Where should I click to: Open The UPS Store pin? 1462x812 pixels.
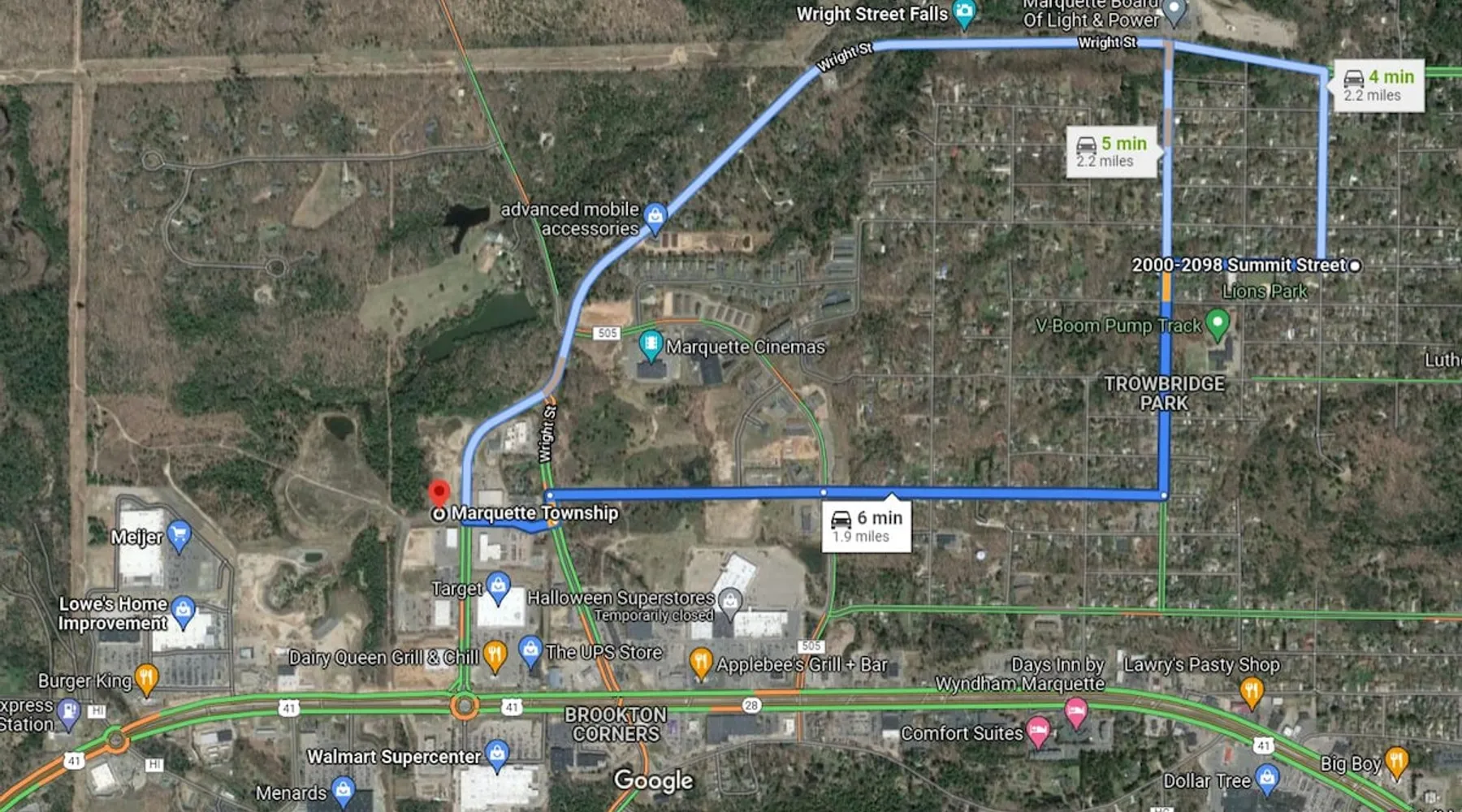click(x=530, y=650)
